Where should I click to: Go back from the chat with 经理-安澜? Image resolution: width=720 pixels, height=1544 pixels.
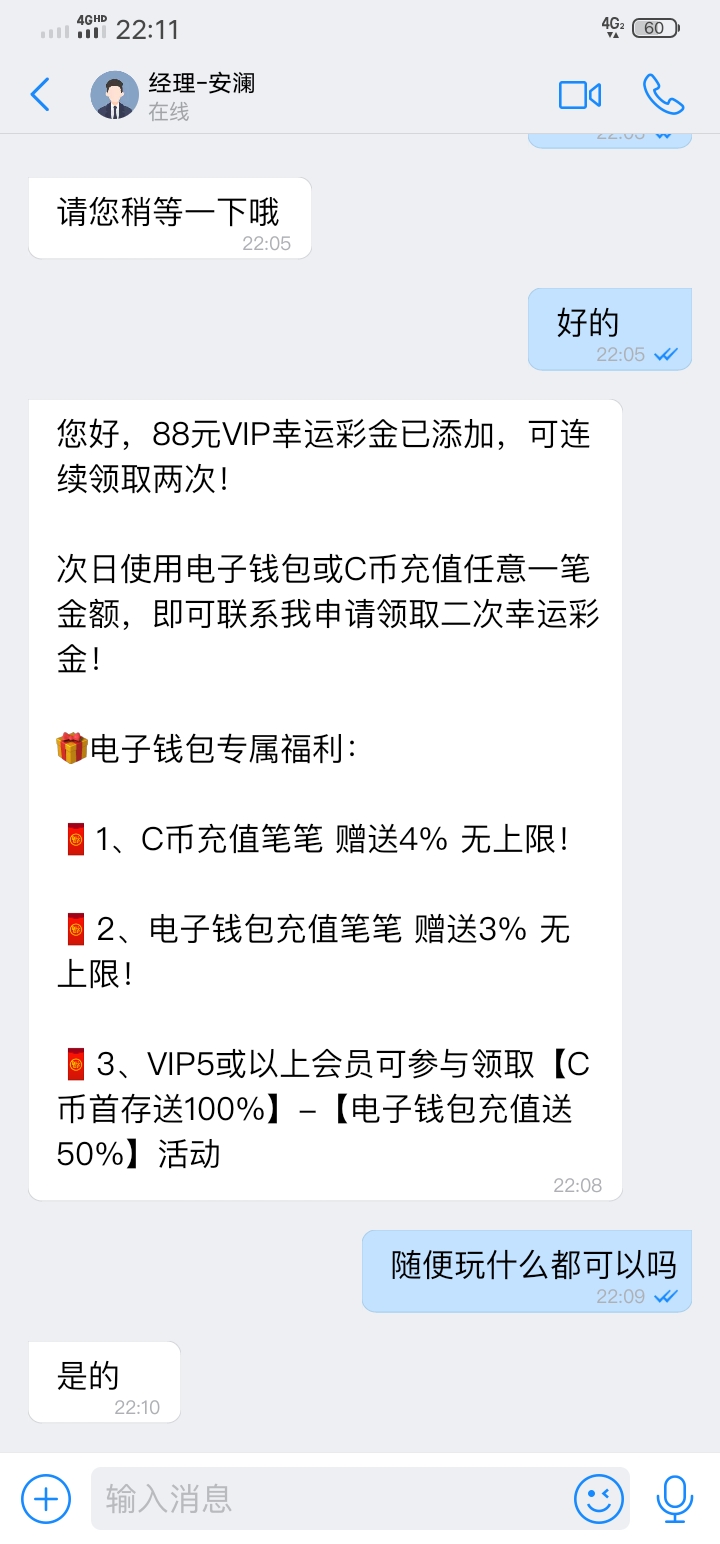[40, 95]
